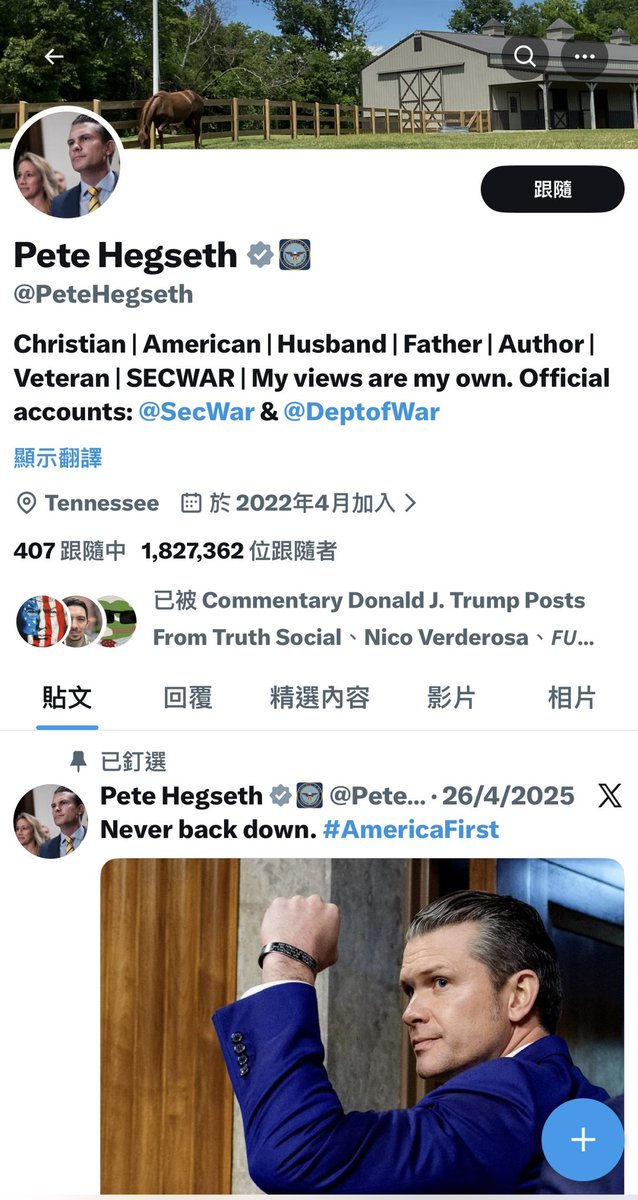Compose a new post with the plus button
Screen dimensions: 638x1200
pos(582,1140)
